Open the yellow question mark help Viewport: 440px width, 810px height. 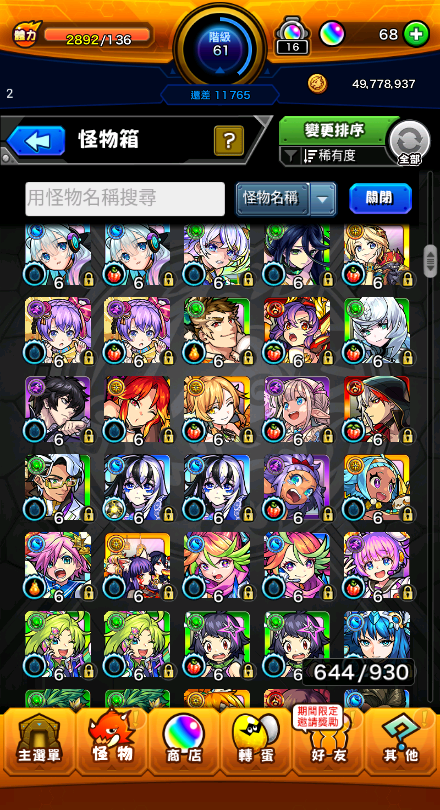[x=229, y=140]
